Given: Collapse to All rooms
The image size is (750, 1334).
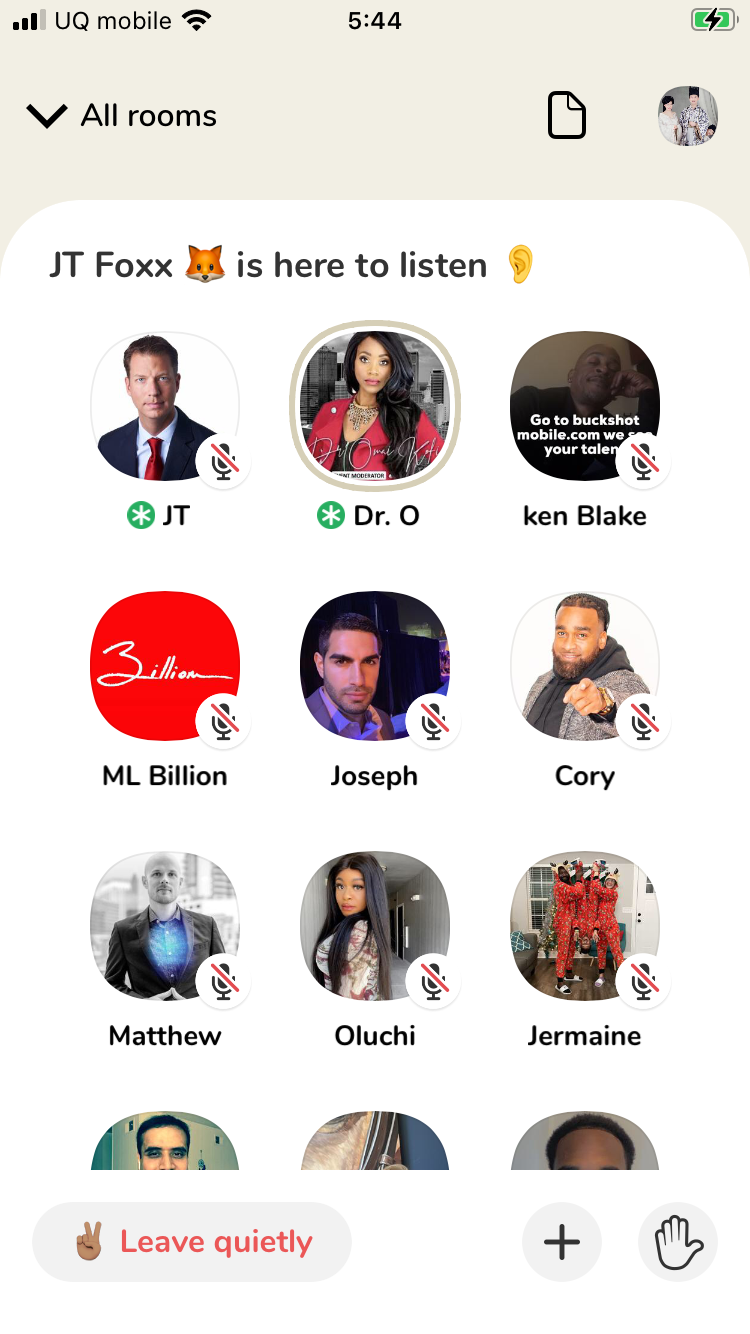Looking at the screenshot, I should coord(122,116).
